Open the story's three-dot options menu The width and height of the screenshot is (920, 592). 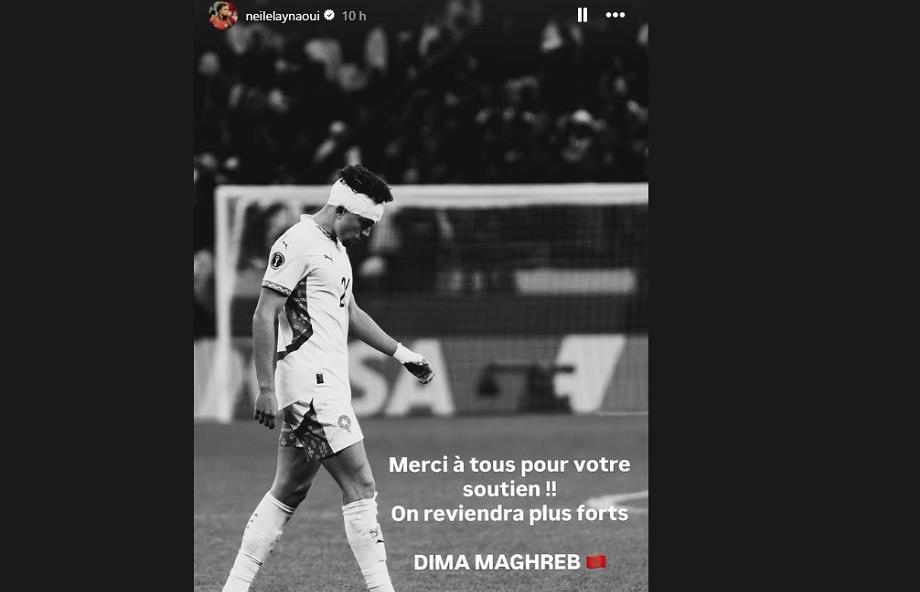pos(615,15)
